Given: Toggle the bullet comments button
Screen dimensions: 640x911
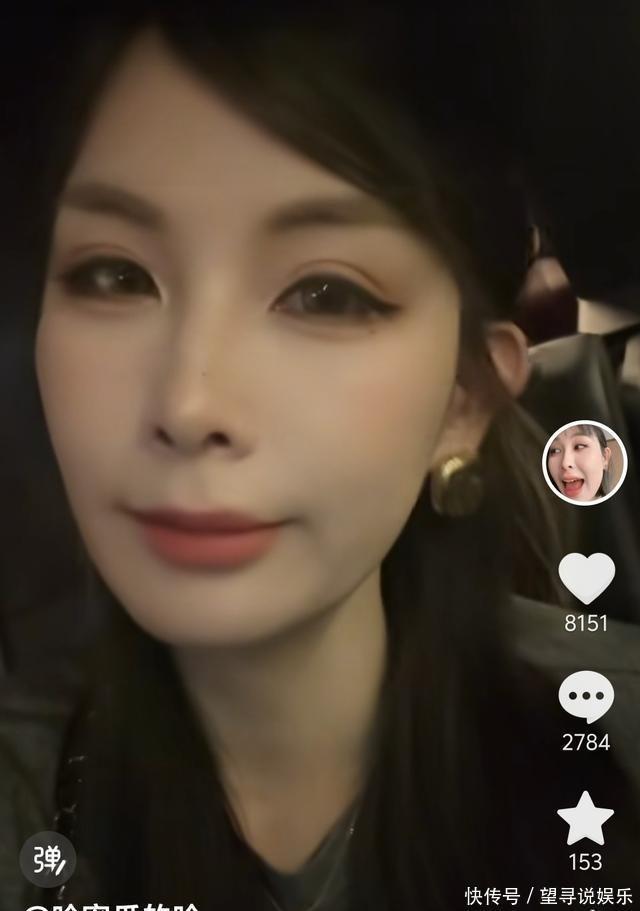Looking at the screenshot, I should [47, 859].
